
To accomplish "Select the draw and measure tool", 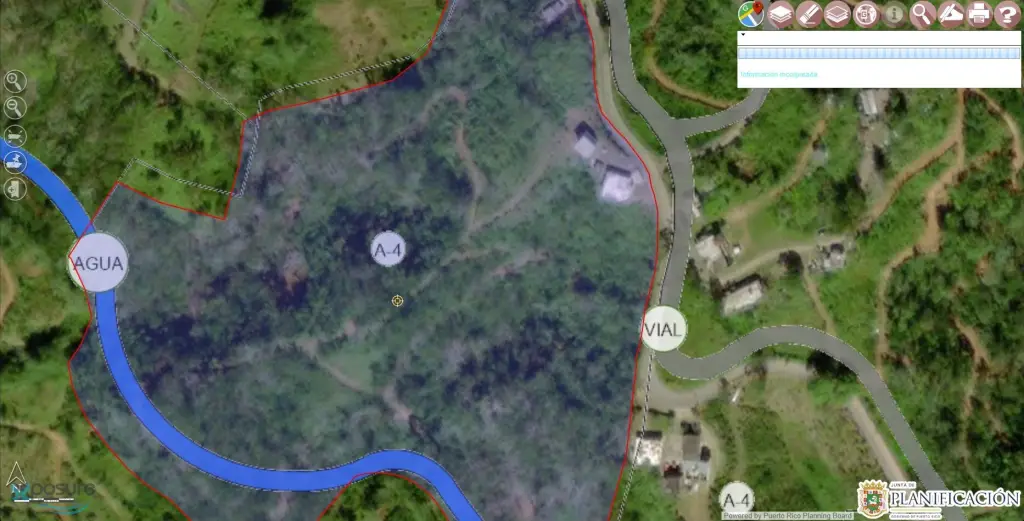I will [951, 14].
